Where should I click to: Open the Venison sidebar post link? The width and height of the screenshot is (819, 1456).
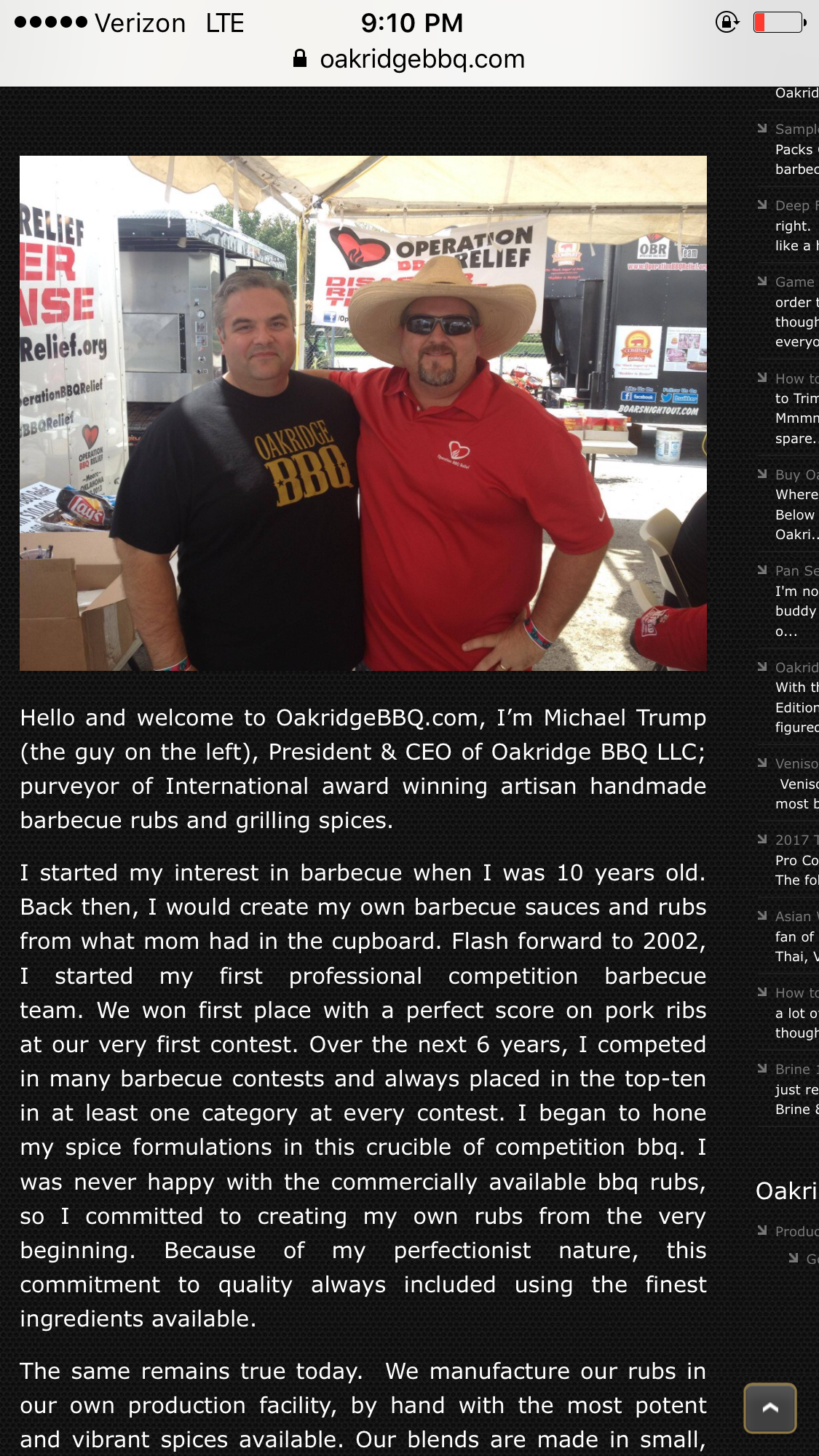(796, 764)
